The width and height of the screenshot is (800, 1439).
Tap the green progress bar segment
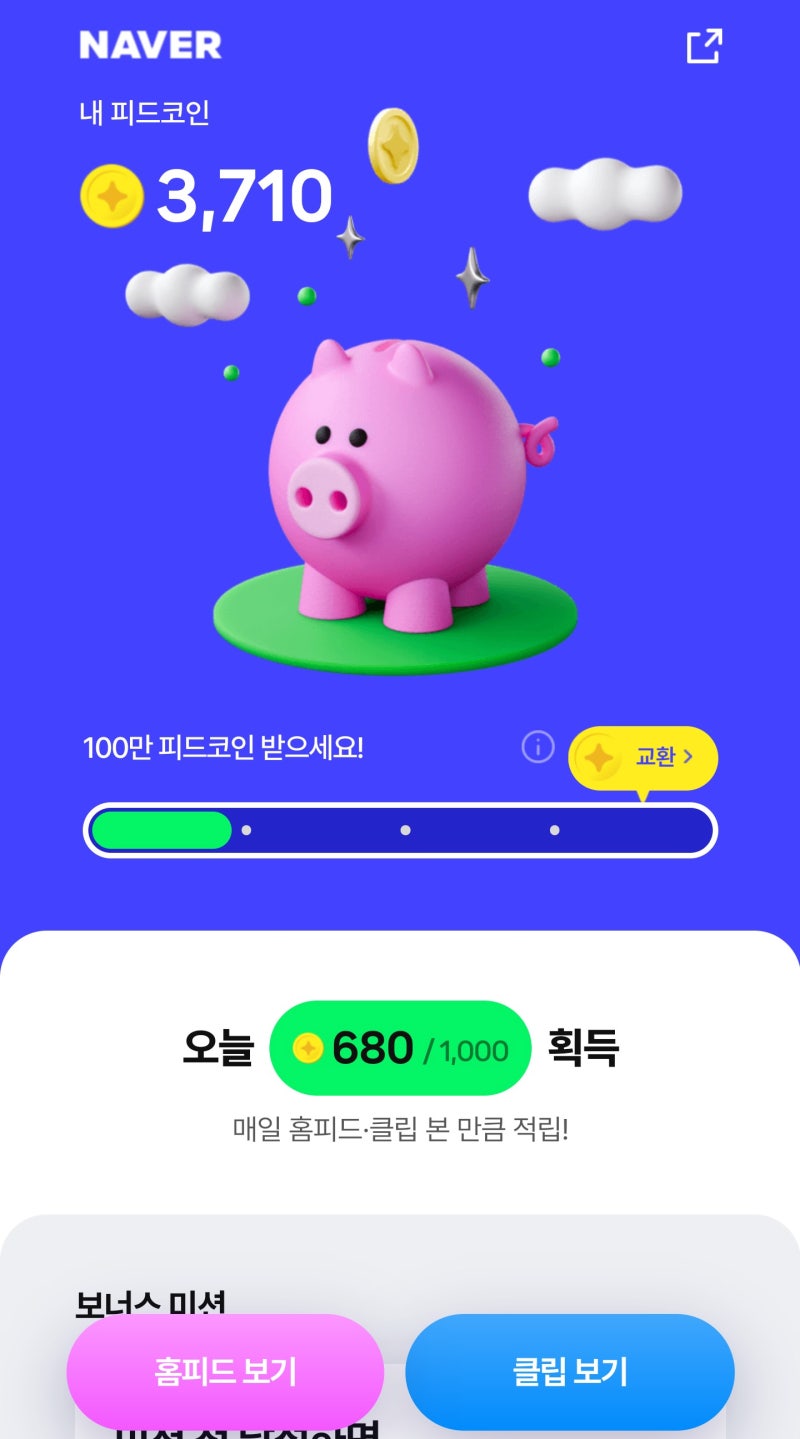(160, 830)
